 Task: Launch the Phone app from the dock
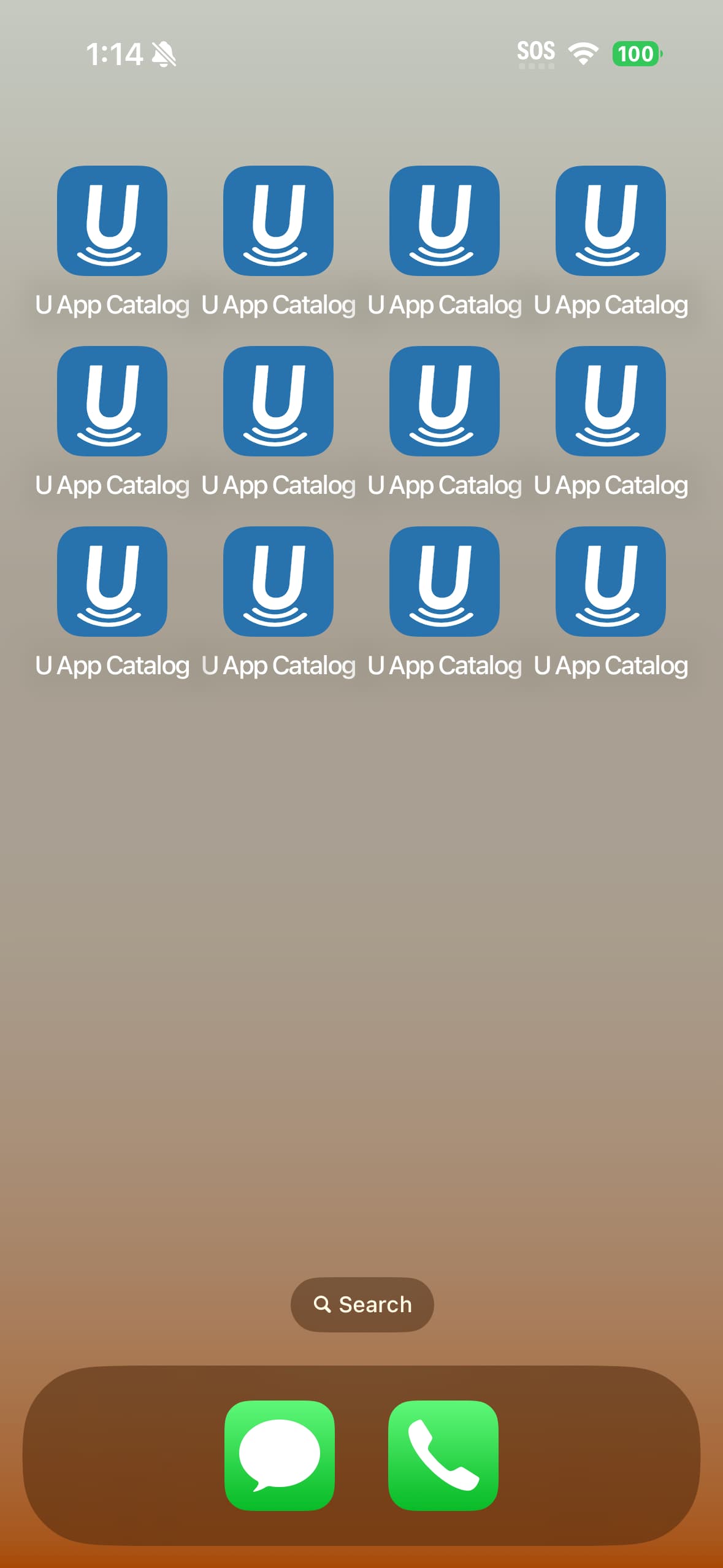pos(443,1455)
